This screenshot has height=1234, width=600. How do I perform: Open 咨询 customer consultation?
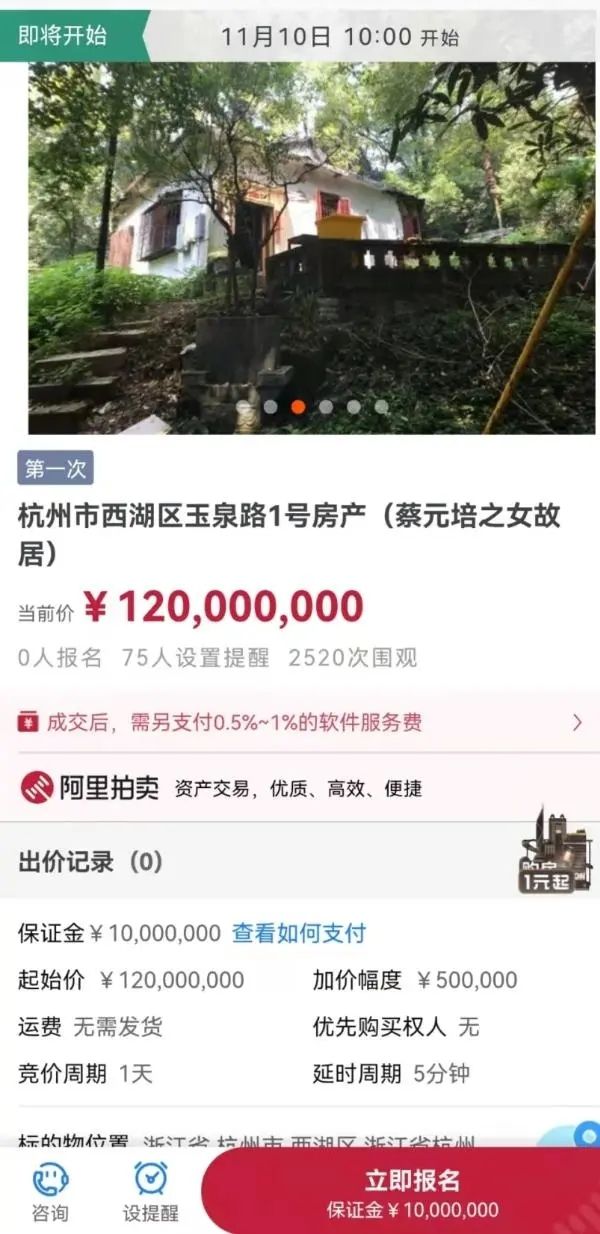(x=50, y=1192)
